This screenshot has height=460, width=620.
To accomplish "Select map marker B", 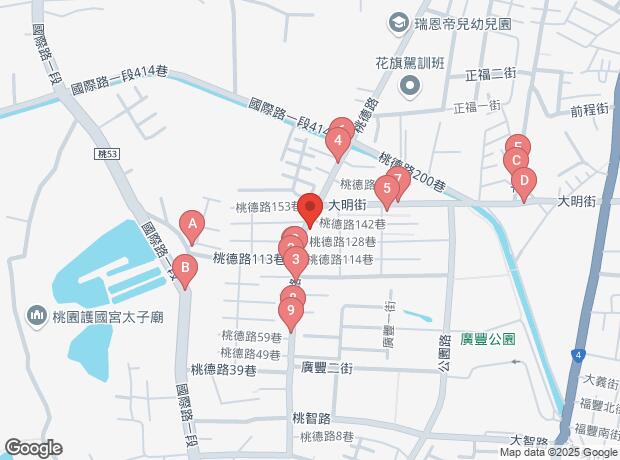I will pyautogui.click(x=183, y=268).
